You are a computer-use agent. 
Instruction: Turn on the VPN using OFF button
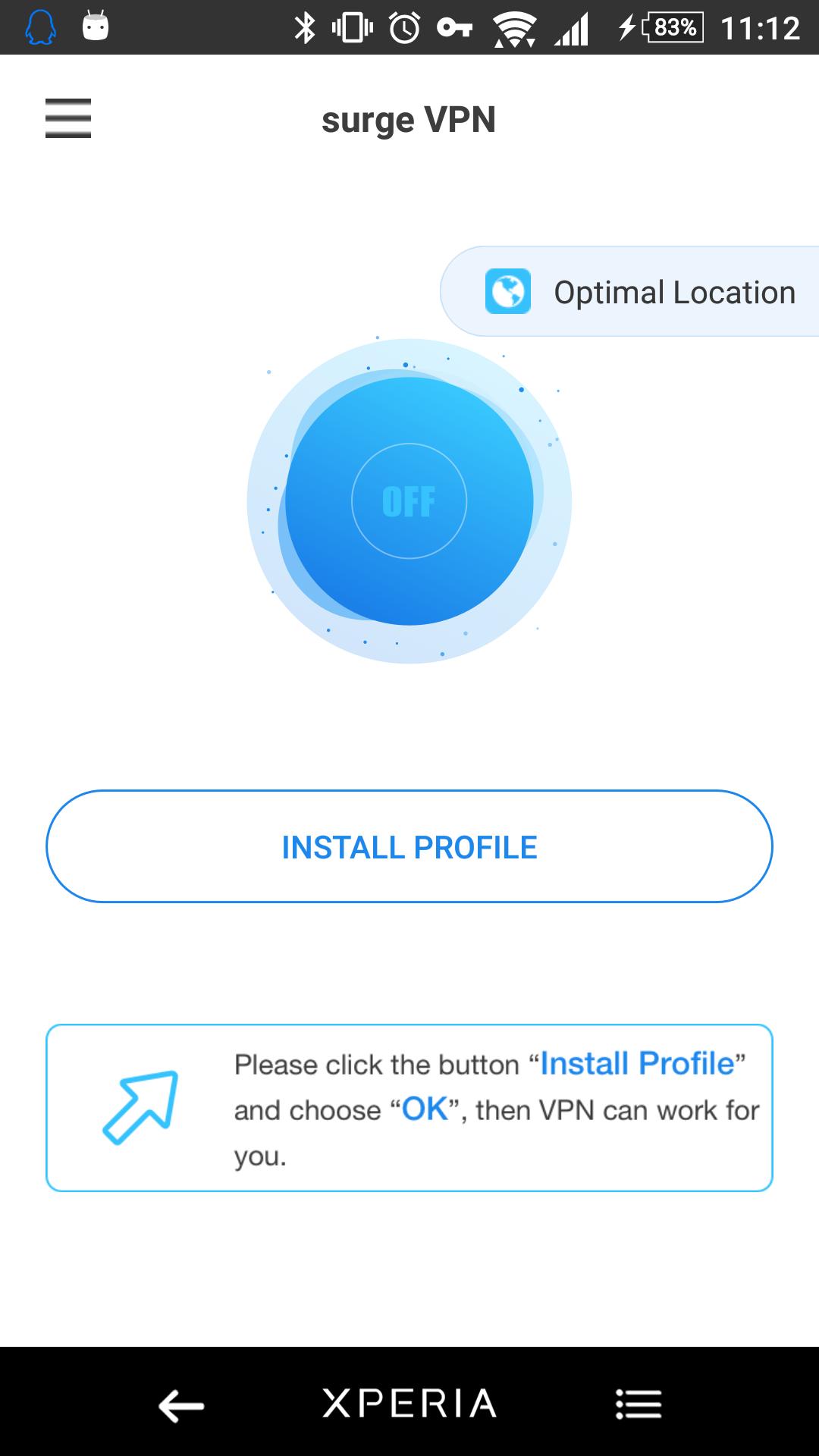coord(409,501)
